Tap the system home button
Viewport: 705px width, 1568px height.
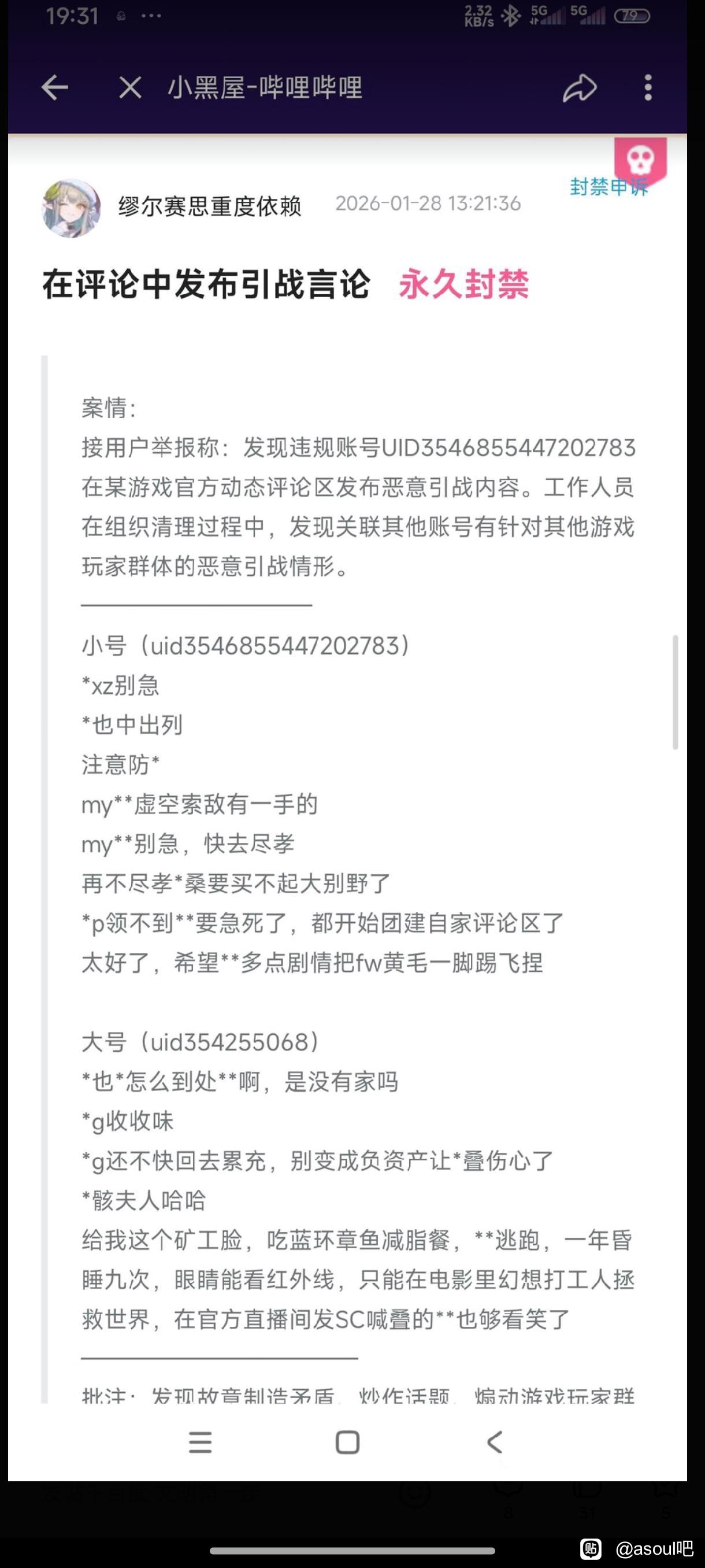coord(347,1442)
